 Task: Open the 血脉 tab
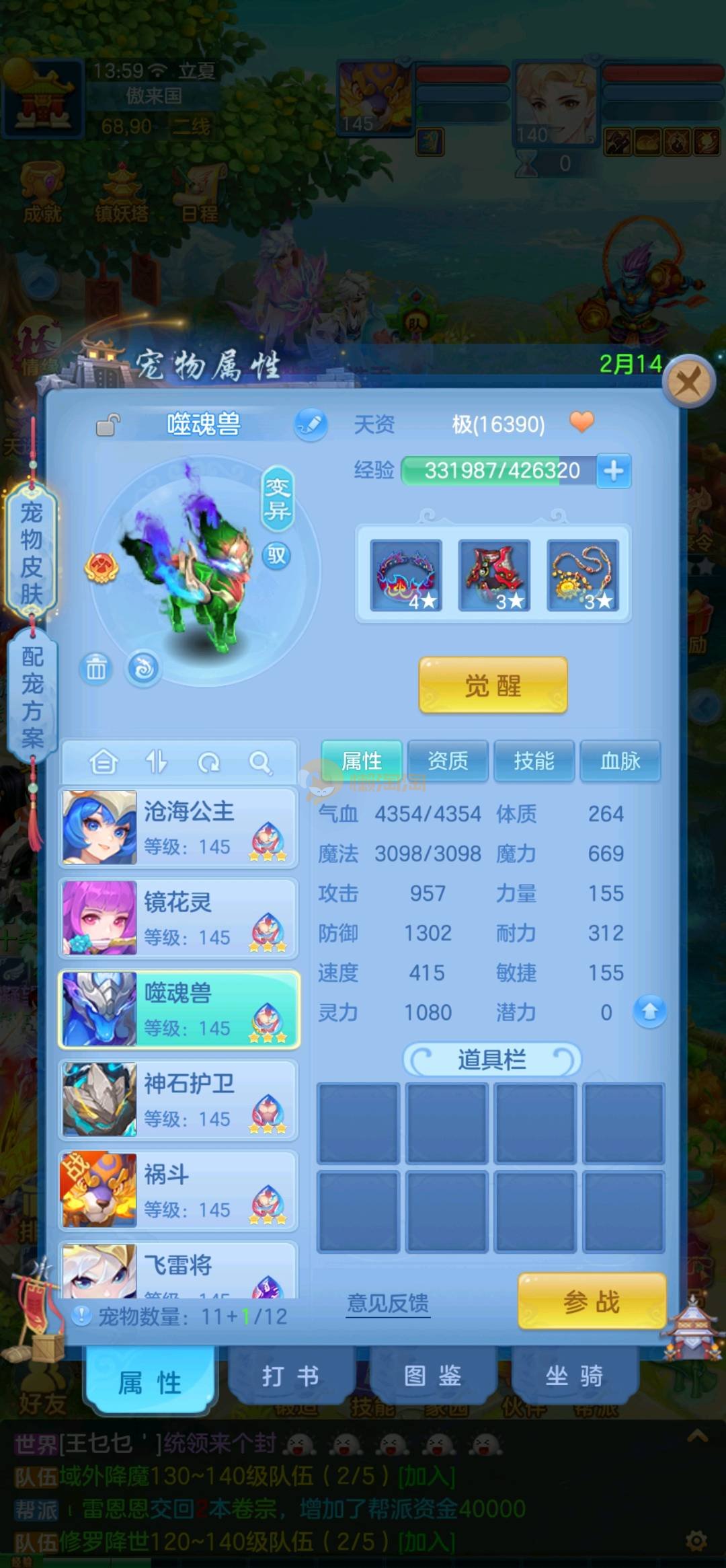click(620, 761)
